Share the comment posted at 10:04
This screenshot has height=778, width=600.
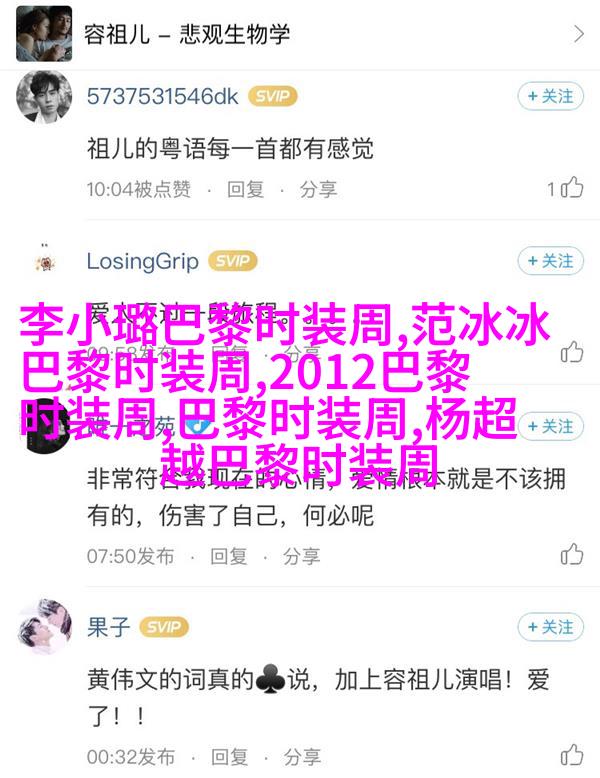point(318,188)
